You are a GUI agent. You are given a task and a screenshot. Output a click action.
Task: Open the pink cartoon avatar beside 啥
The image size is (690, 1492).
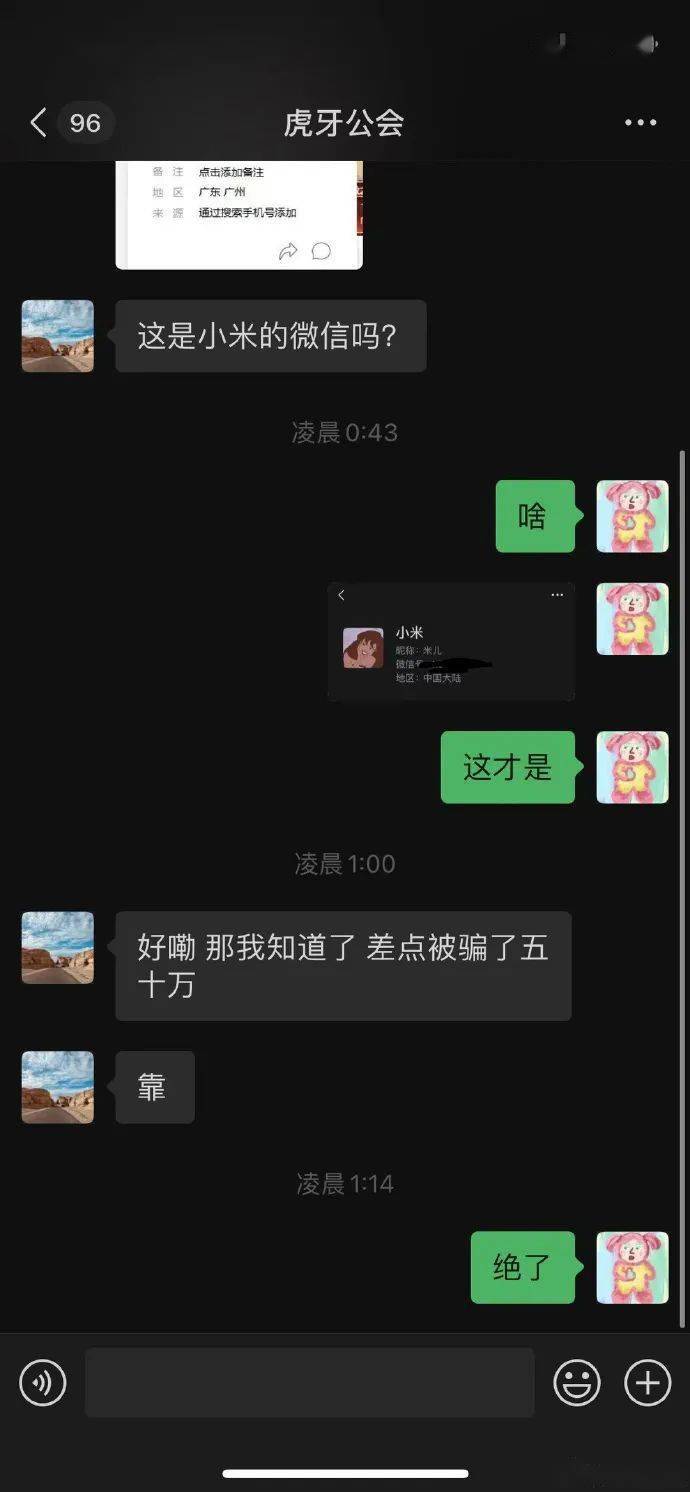coord(632,516)
